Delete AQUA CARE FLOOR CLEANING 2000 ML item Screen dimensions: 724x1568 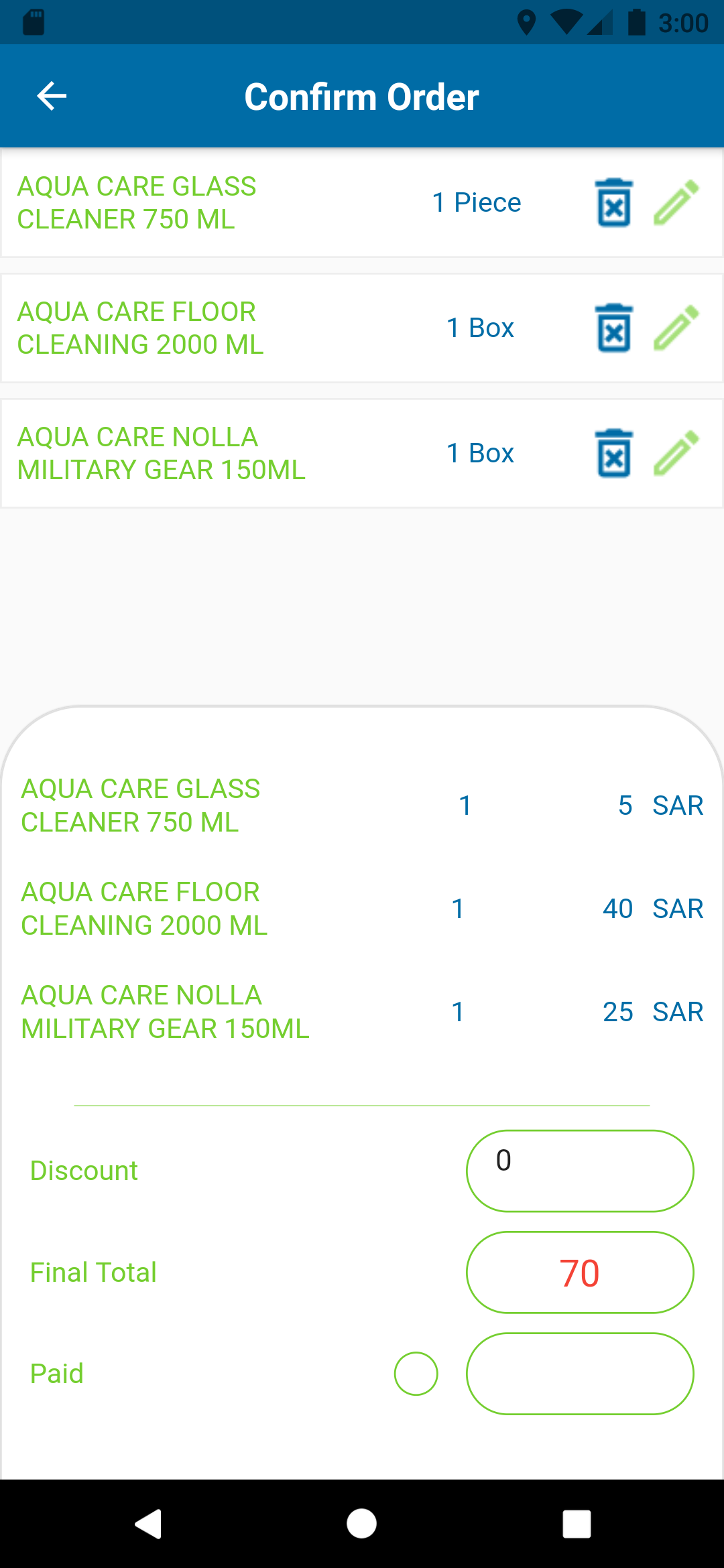[614, 328]
